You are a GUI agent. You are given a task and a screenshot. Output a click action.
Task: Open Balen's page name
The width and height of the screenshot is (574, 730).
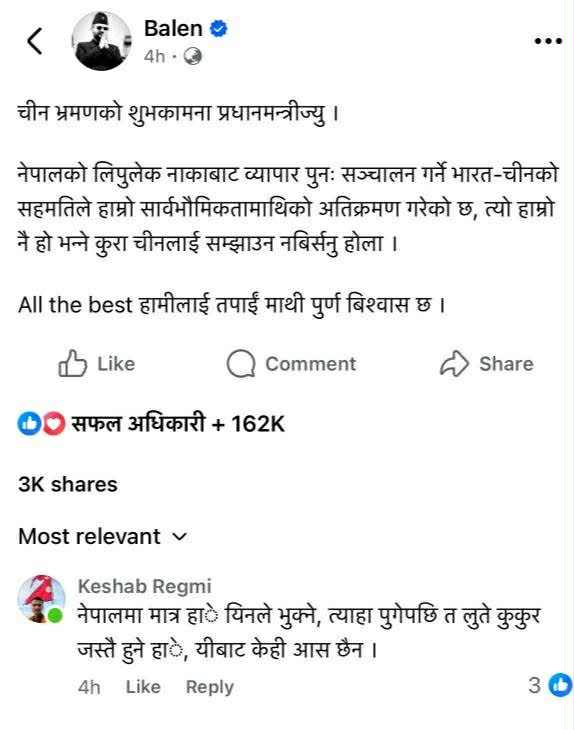coord(173,28)
